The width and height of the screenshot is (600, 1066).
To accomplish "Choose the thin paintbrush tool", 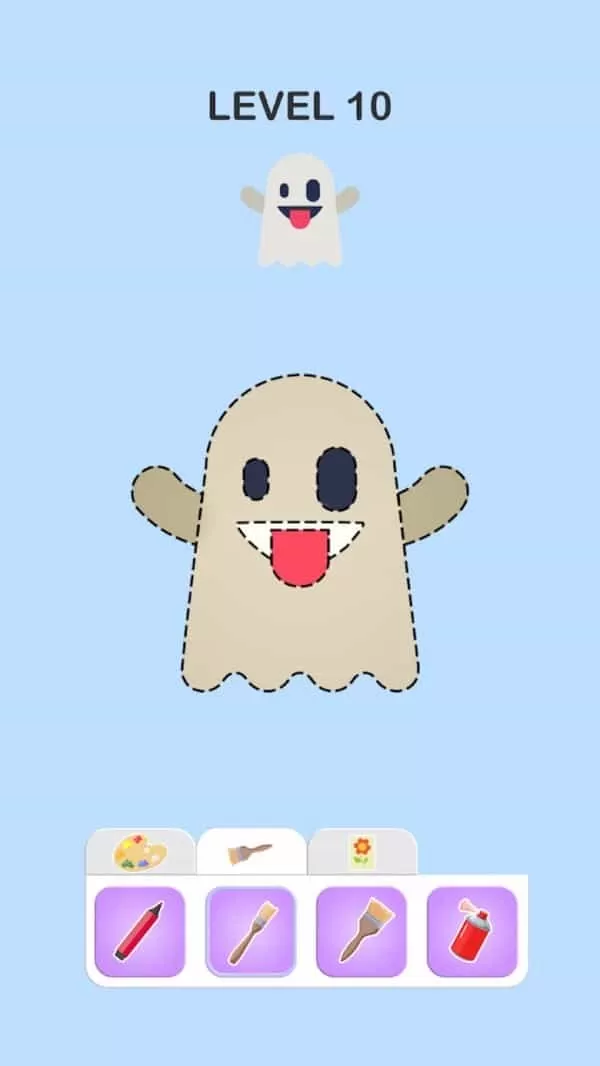I will point(251,931).
